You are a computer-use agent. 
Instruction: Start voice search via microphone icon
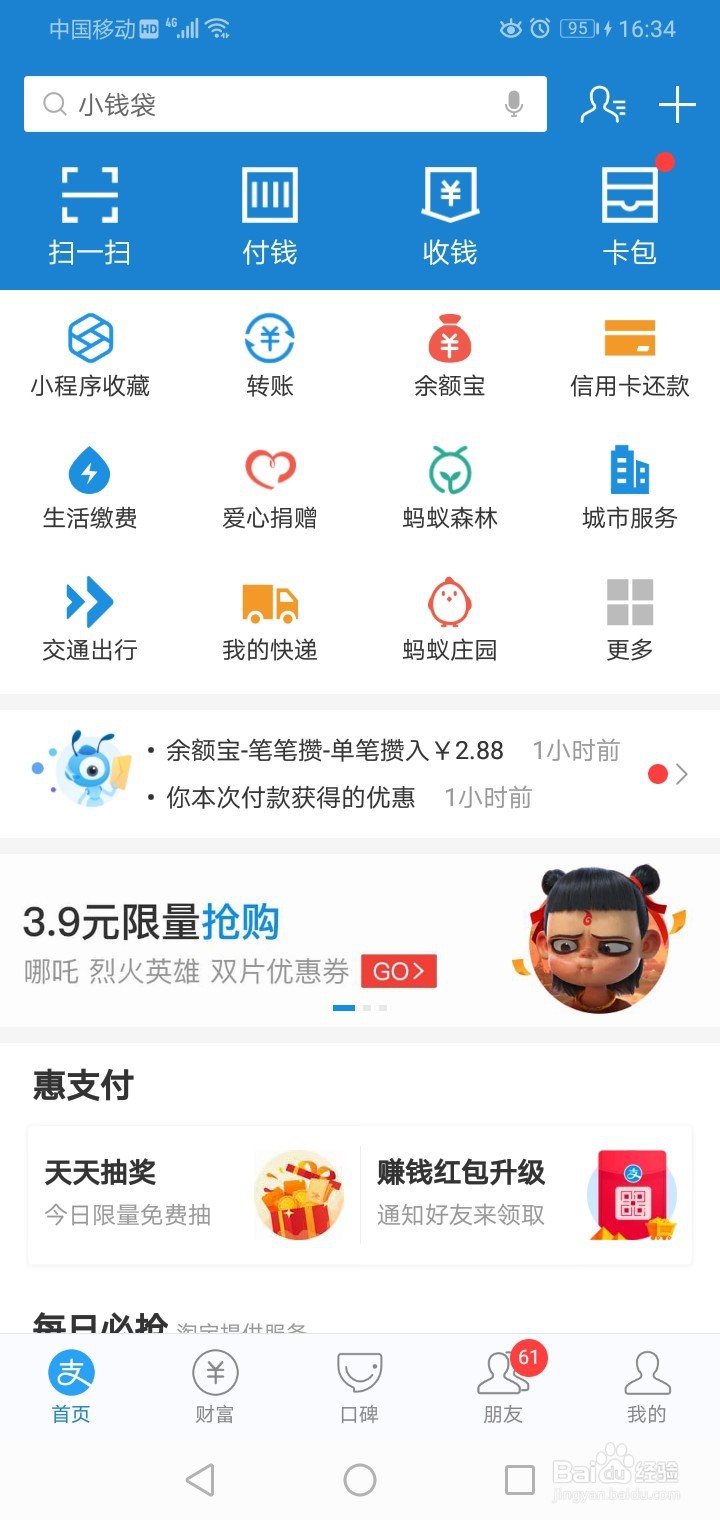click(x=512, y=103)
